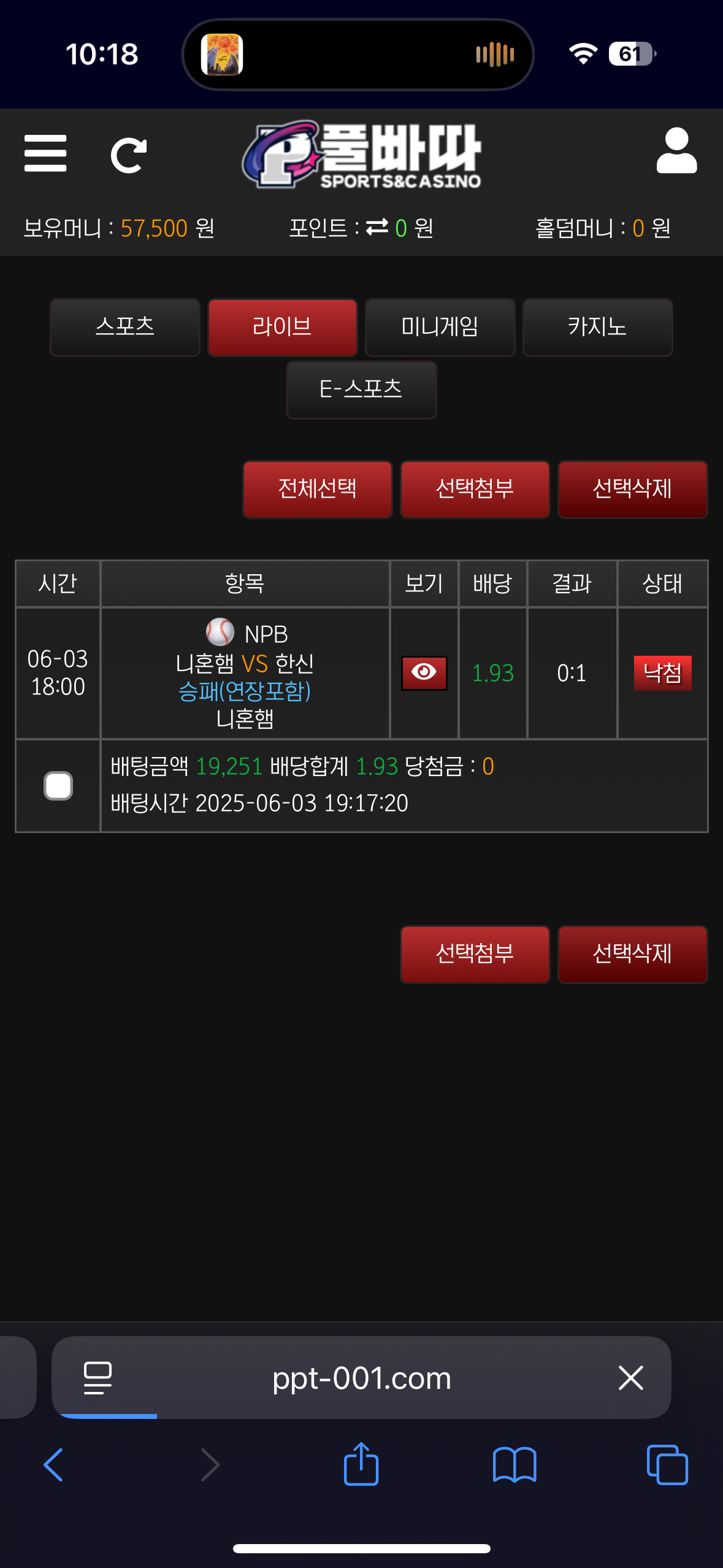
Task: Check the box for the NPB bet
Action: 58,786
